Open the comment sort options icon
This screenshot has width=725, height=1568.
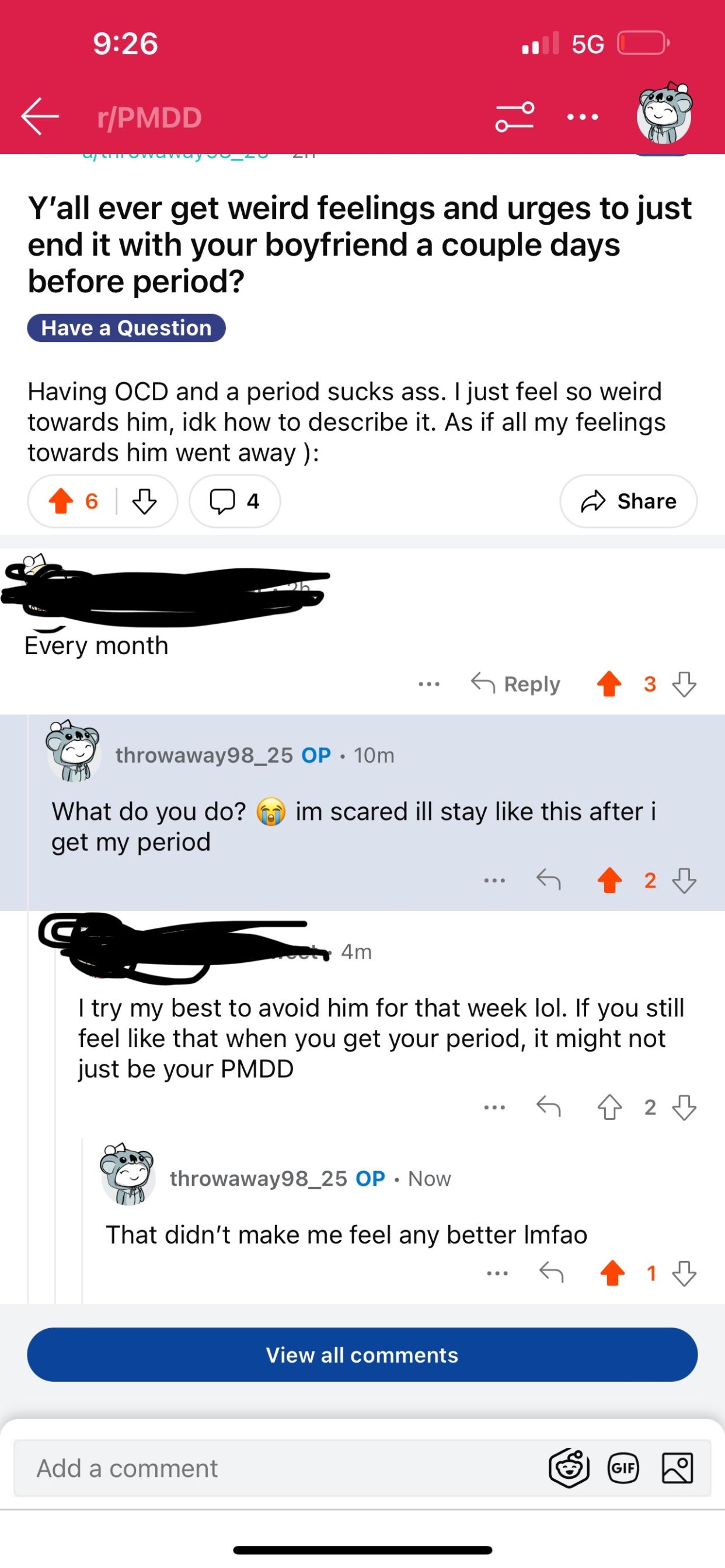514,116
